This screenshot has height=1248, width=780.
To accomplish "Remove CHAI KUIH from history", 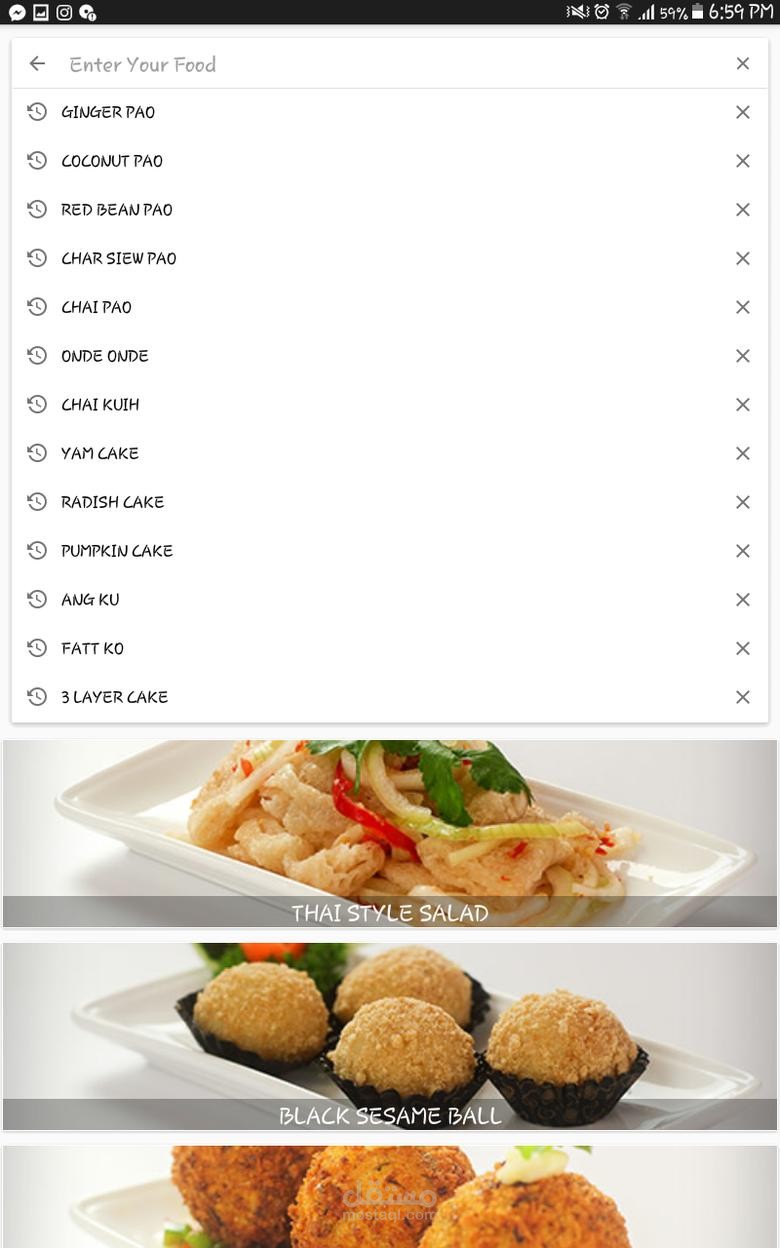I will 742,404.
